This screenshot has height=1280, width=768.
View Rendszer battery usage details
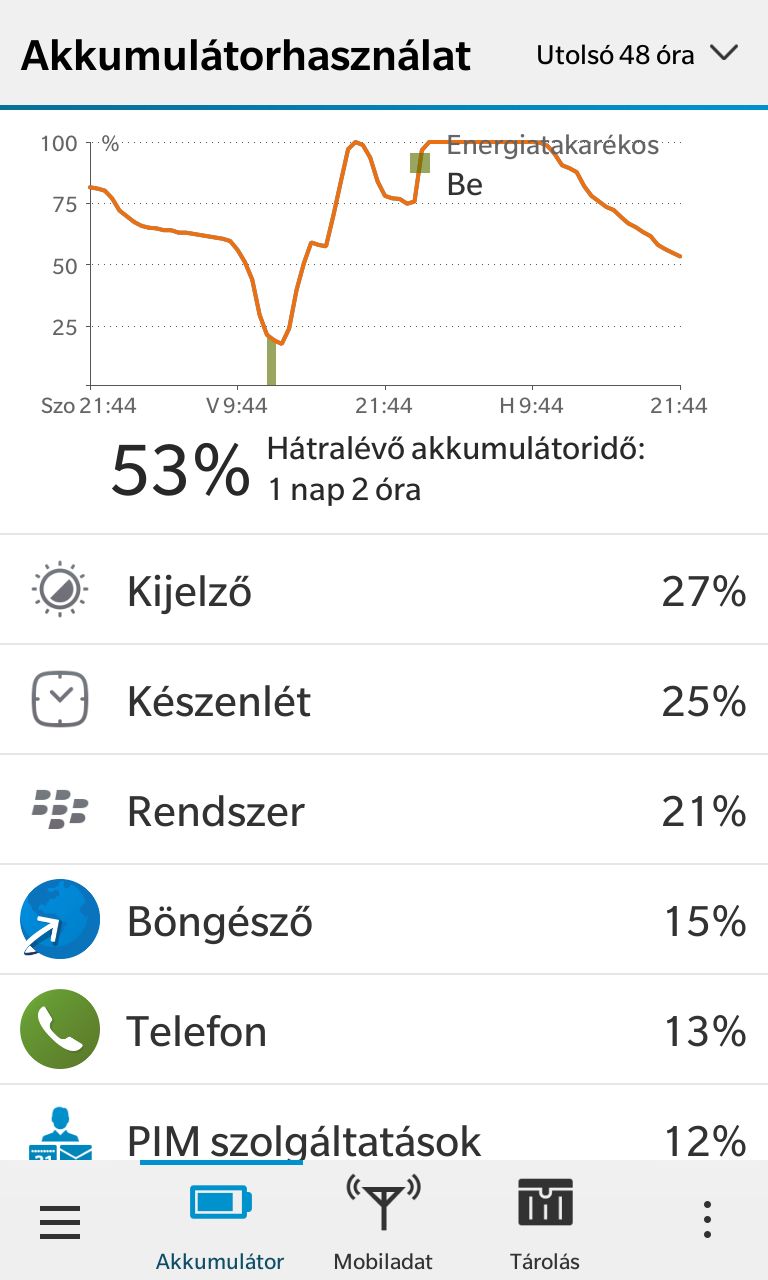click(x=384, y=810)
